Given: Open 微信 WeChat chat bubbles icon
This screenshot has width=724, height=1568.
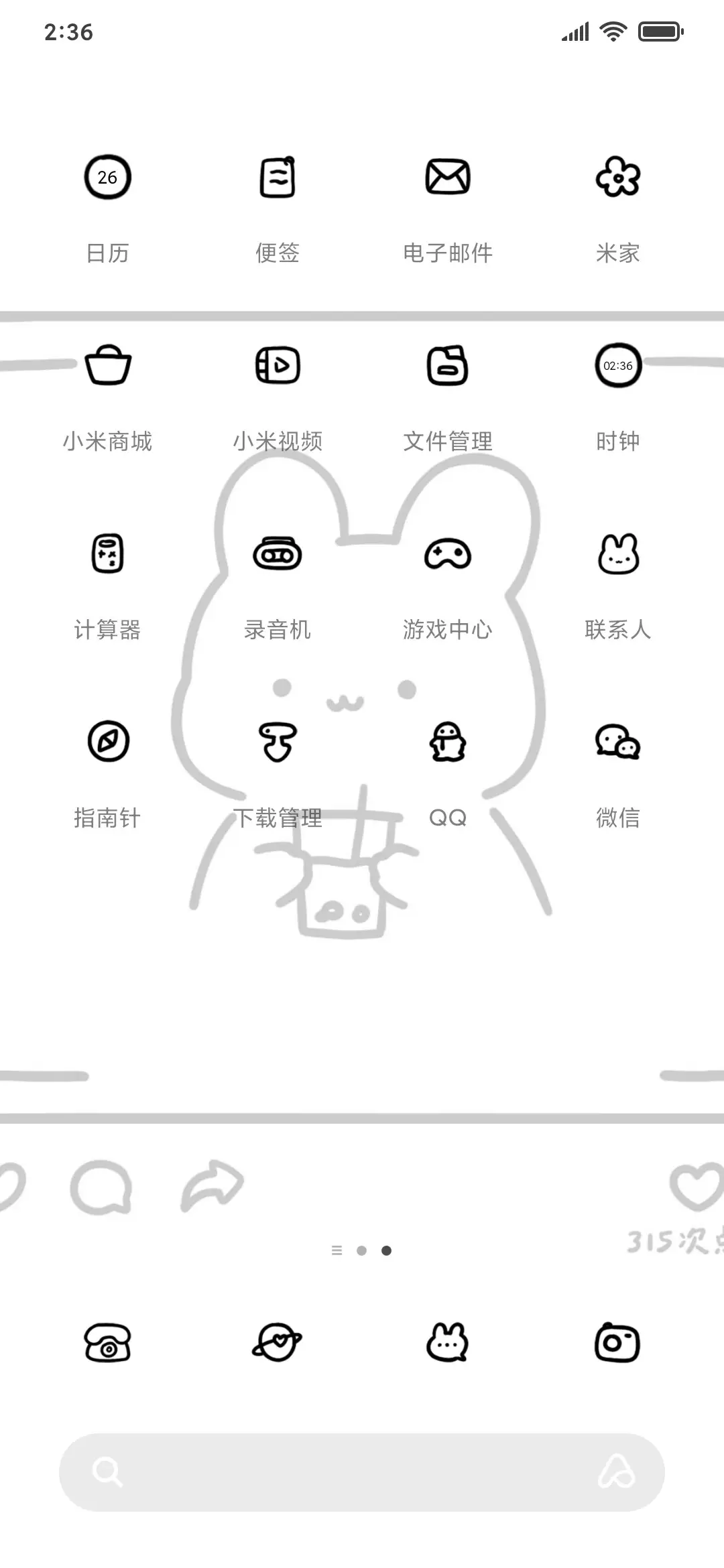Looking at the screenshot, I should tap(618, 742).
